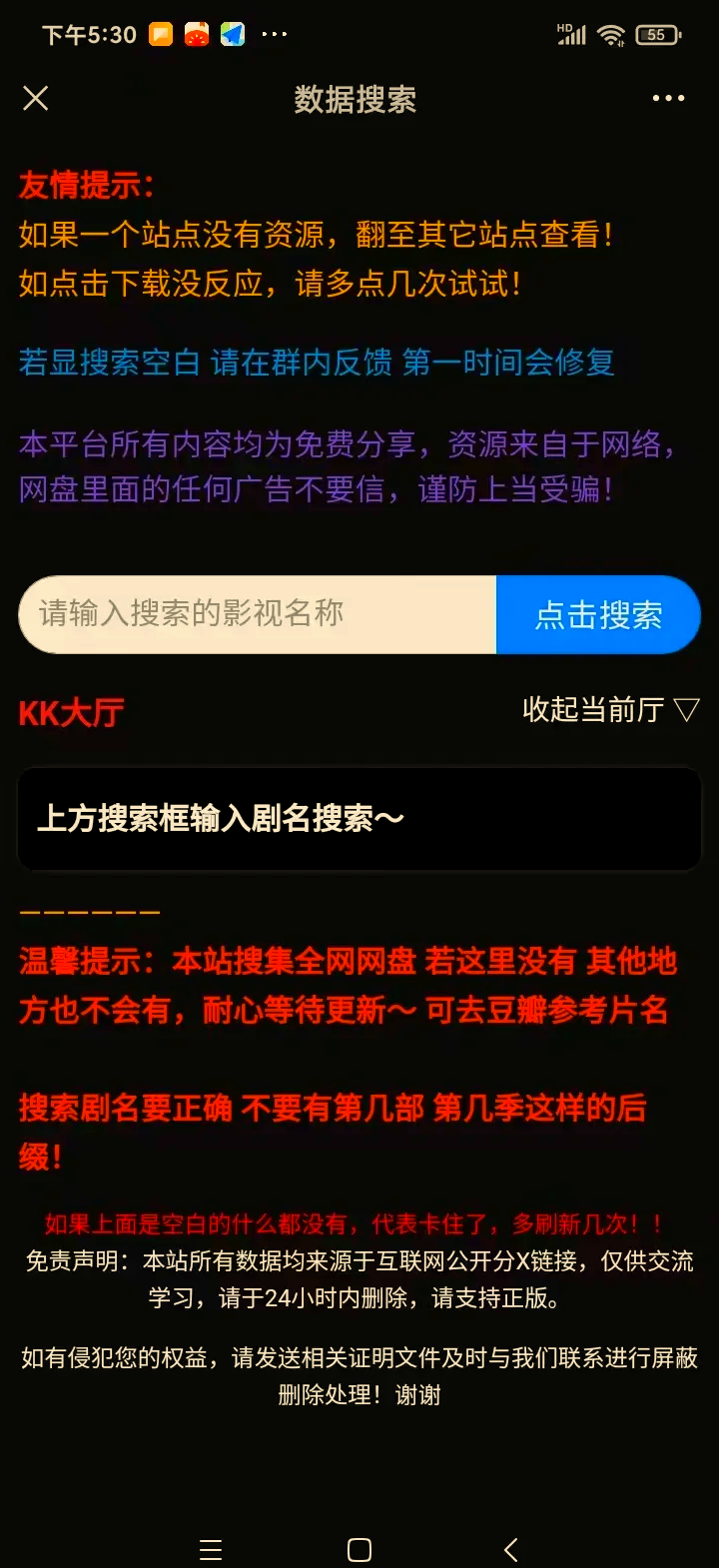Collapse the hall via 收起当前厅
The height and width of the screenshot is (1568, 719).
[610, 710]
